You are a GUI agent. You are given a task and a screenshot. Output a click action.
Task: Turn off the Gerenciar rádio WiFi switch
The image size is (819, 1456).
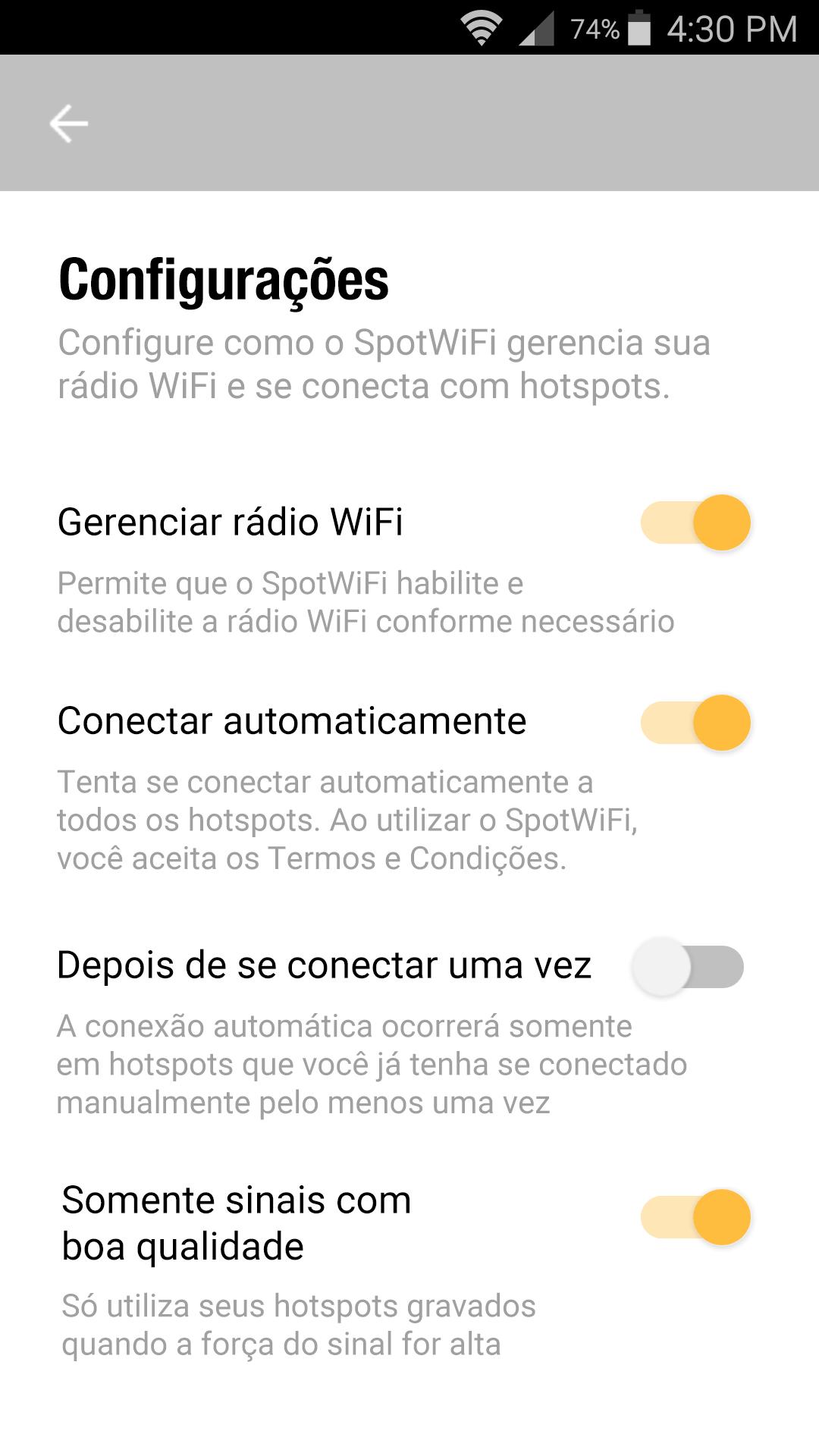[695, 522]
